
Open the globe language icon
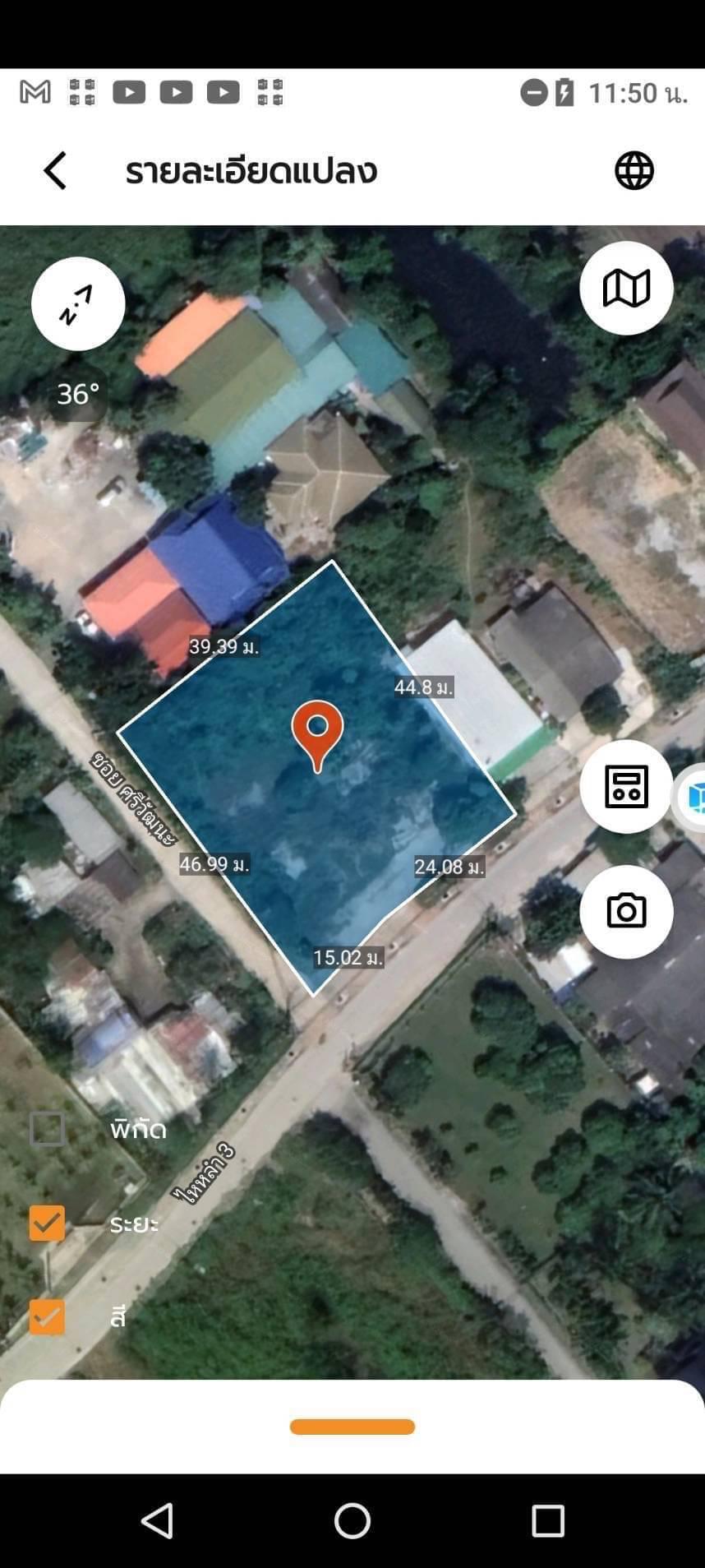pos(634,171)
